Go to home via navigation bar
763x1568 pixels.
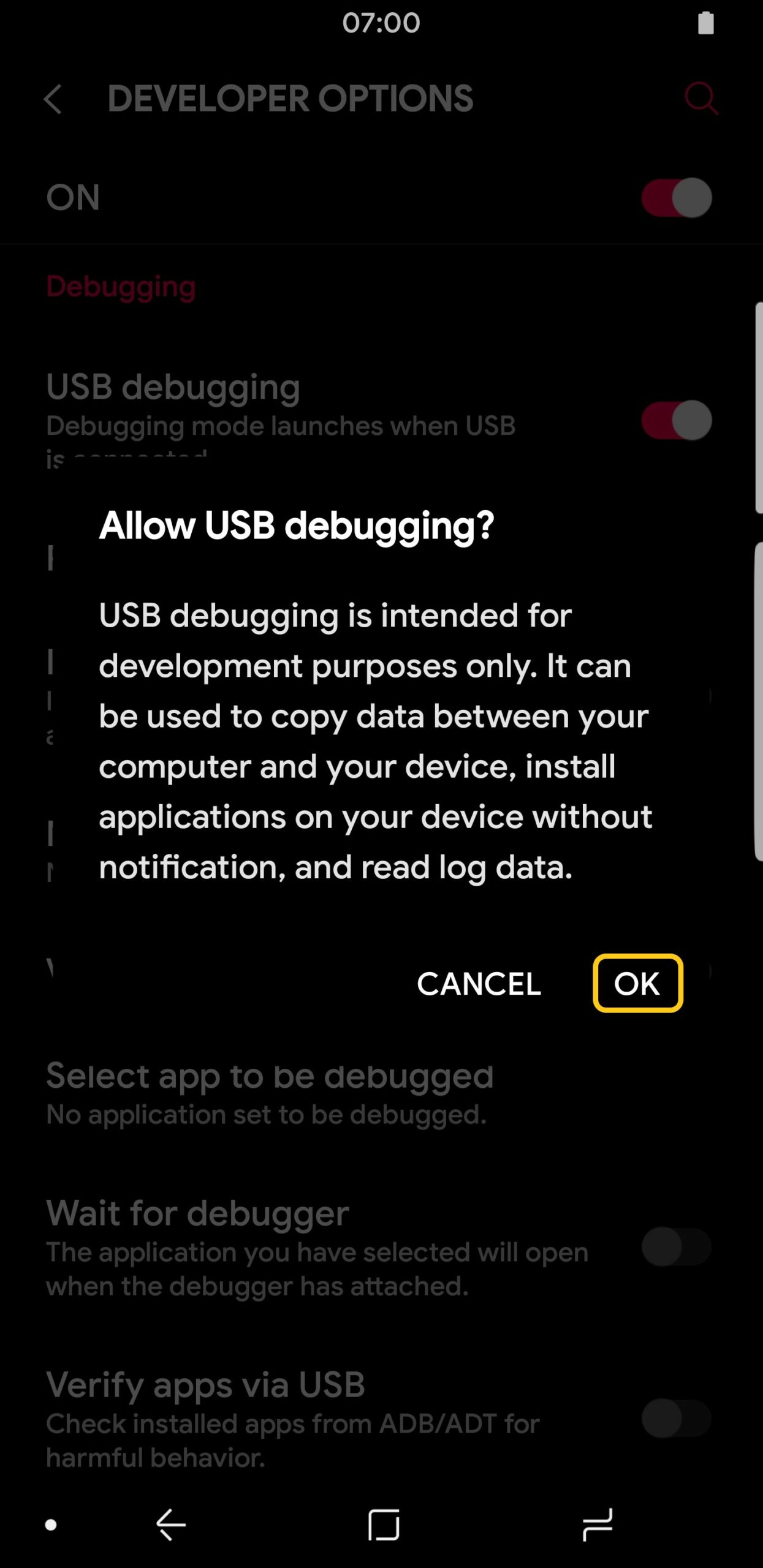click(384, 1525)
